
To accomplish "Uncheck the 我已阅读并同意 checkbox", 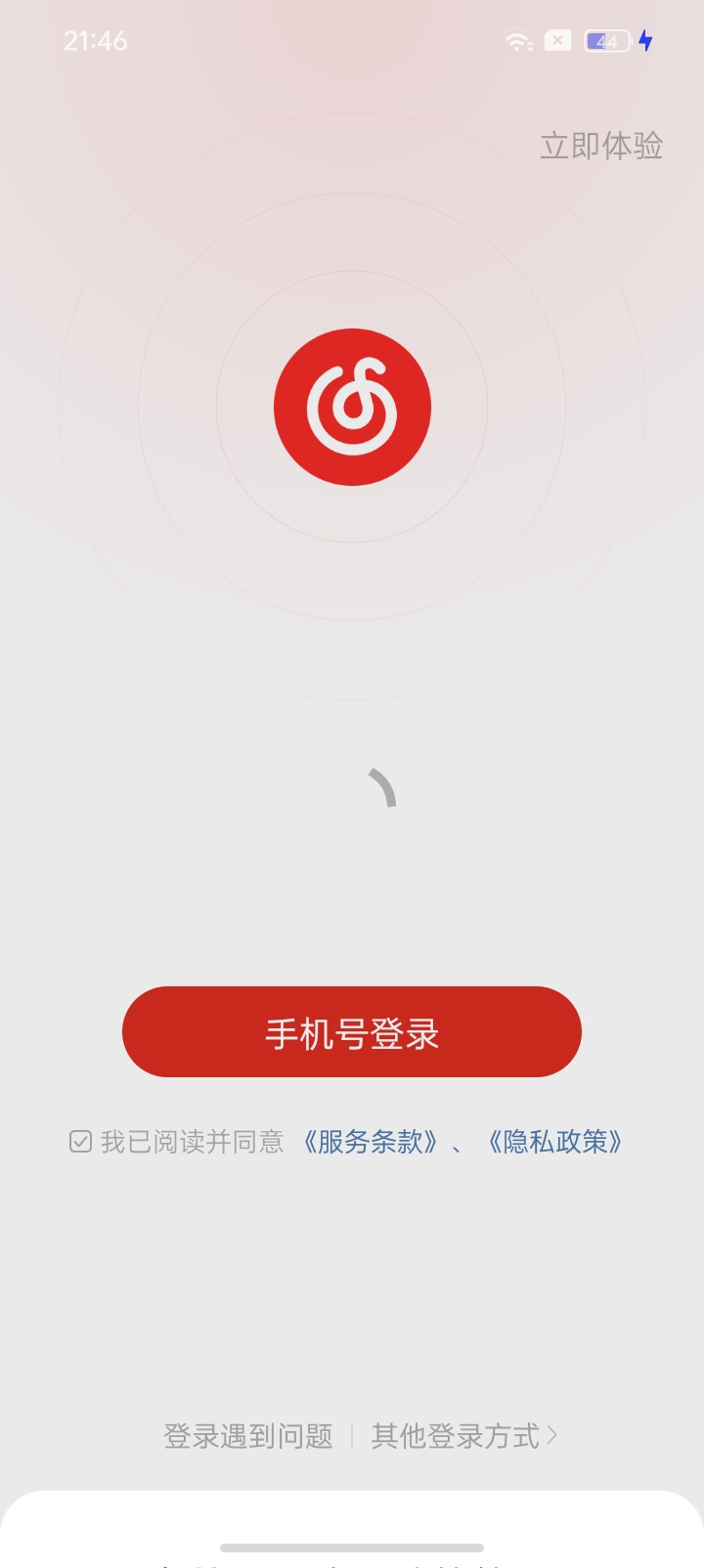I will [80, 1141].
